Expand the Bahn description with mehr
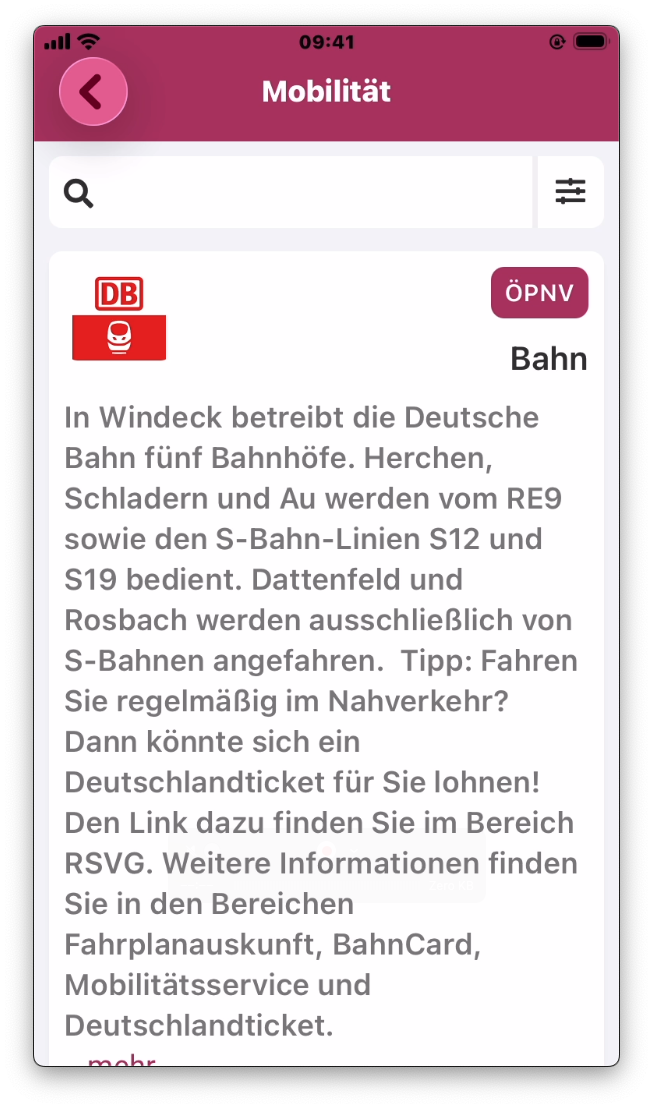 tap(120, 1060)
